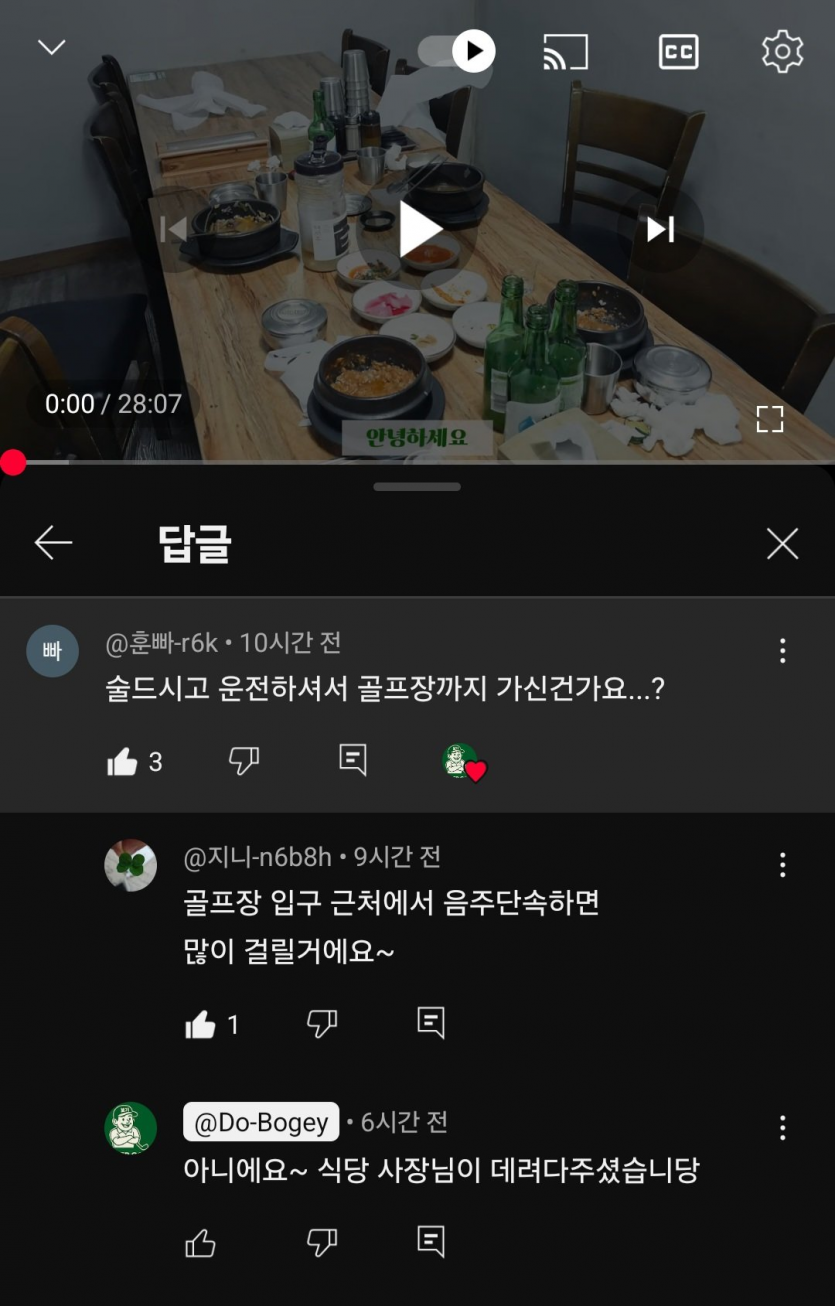Close the 답글 replies panel

782,543
